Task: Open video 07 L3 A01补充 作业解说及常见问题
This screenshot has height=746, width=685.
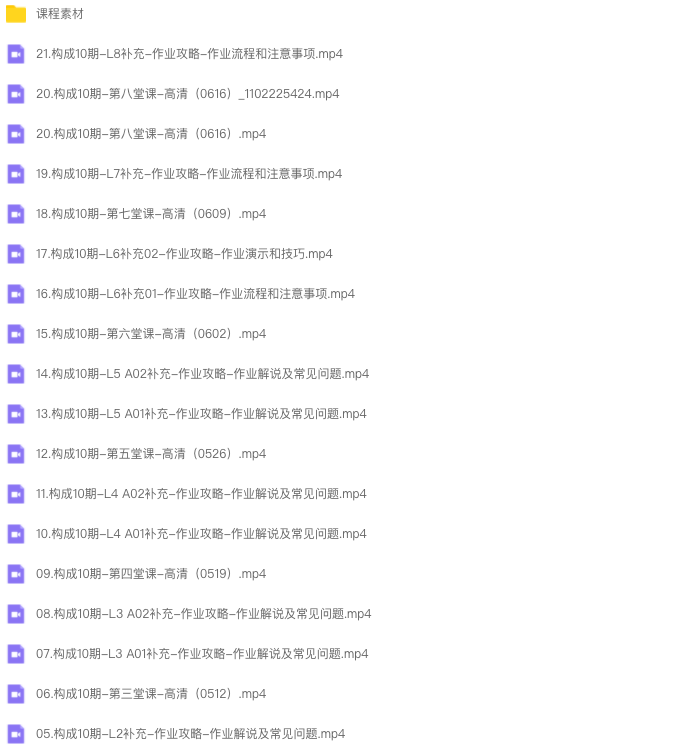Action: pos(202,654)
